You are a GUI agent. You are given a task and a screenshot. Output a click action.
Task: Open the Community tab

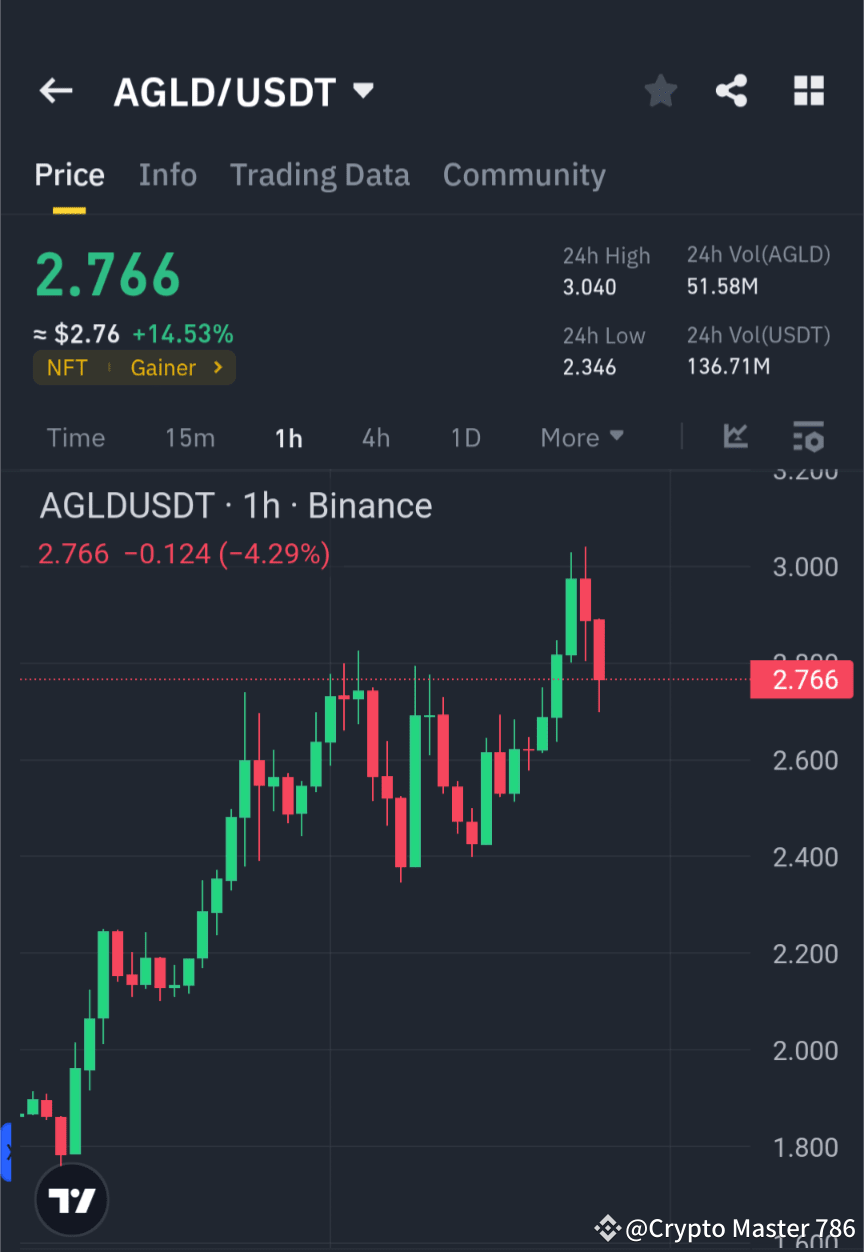coord(524,174)
